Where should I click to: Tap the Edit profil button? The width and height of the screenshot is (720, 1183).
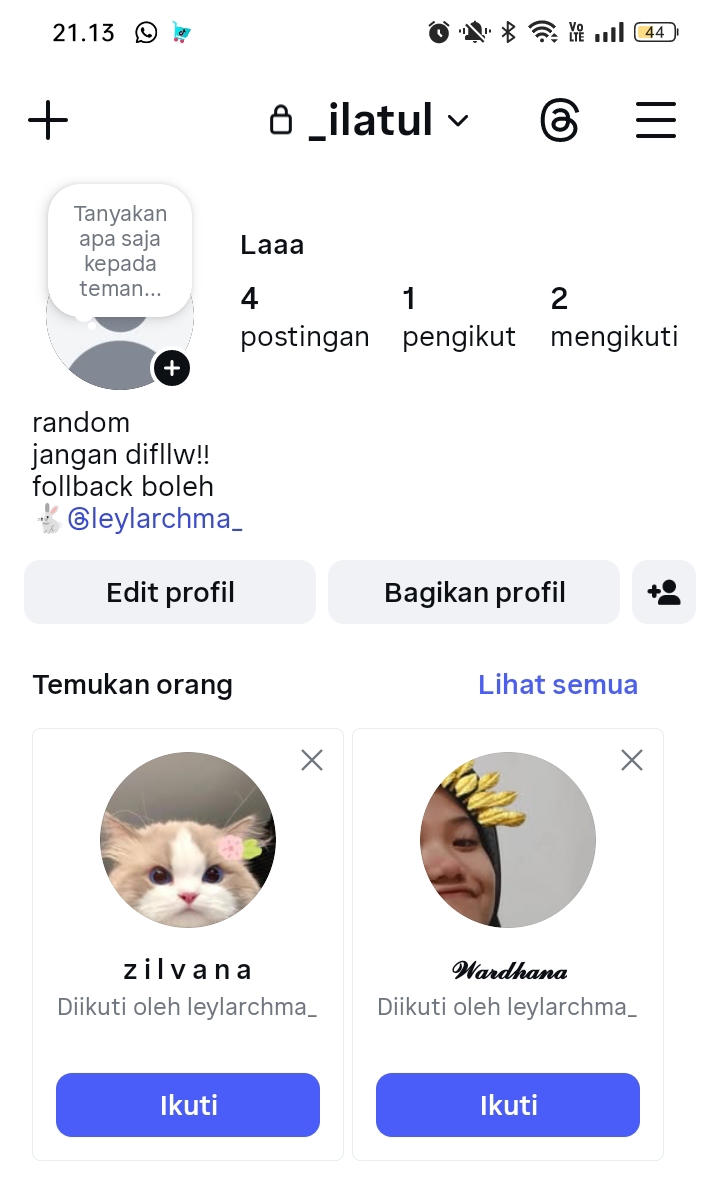[170, 592]
